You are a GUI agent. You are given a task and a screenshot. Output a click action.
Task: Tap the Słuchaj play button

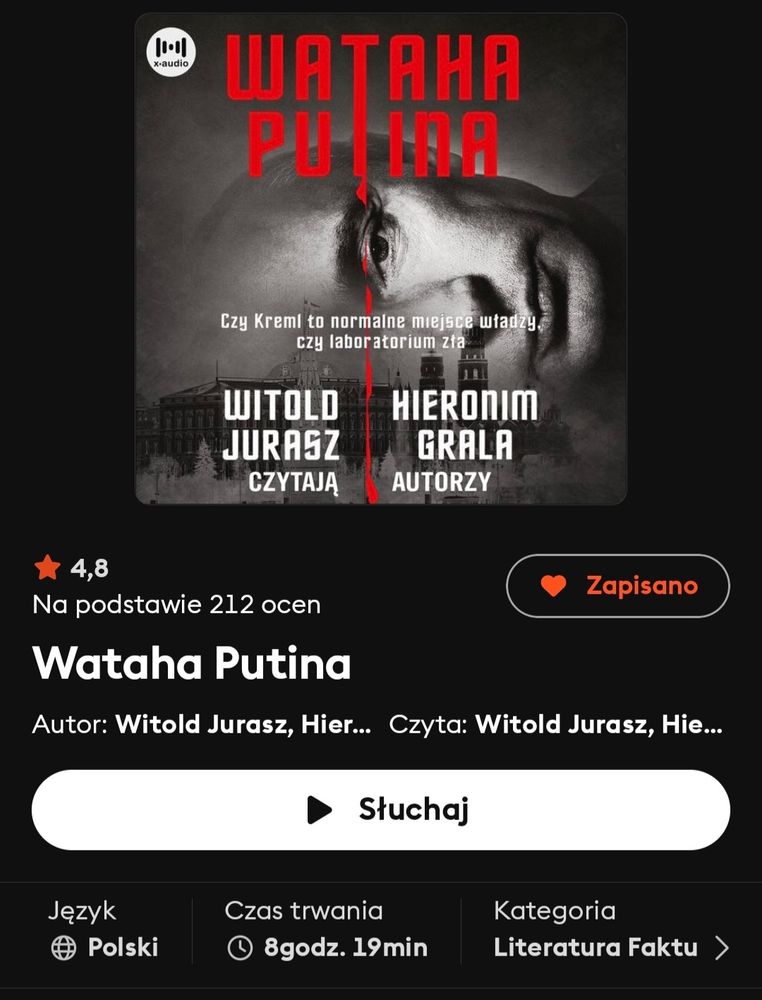(x=381, y=809)
